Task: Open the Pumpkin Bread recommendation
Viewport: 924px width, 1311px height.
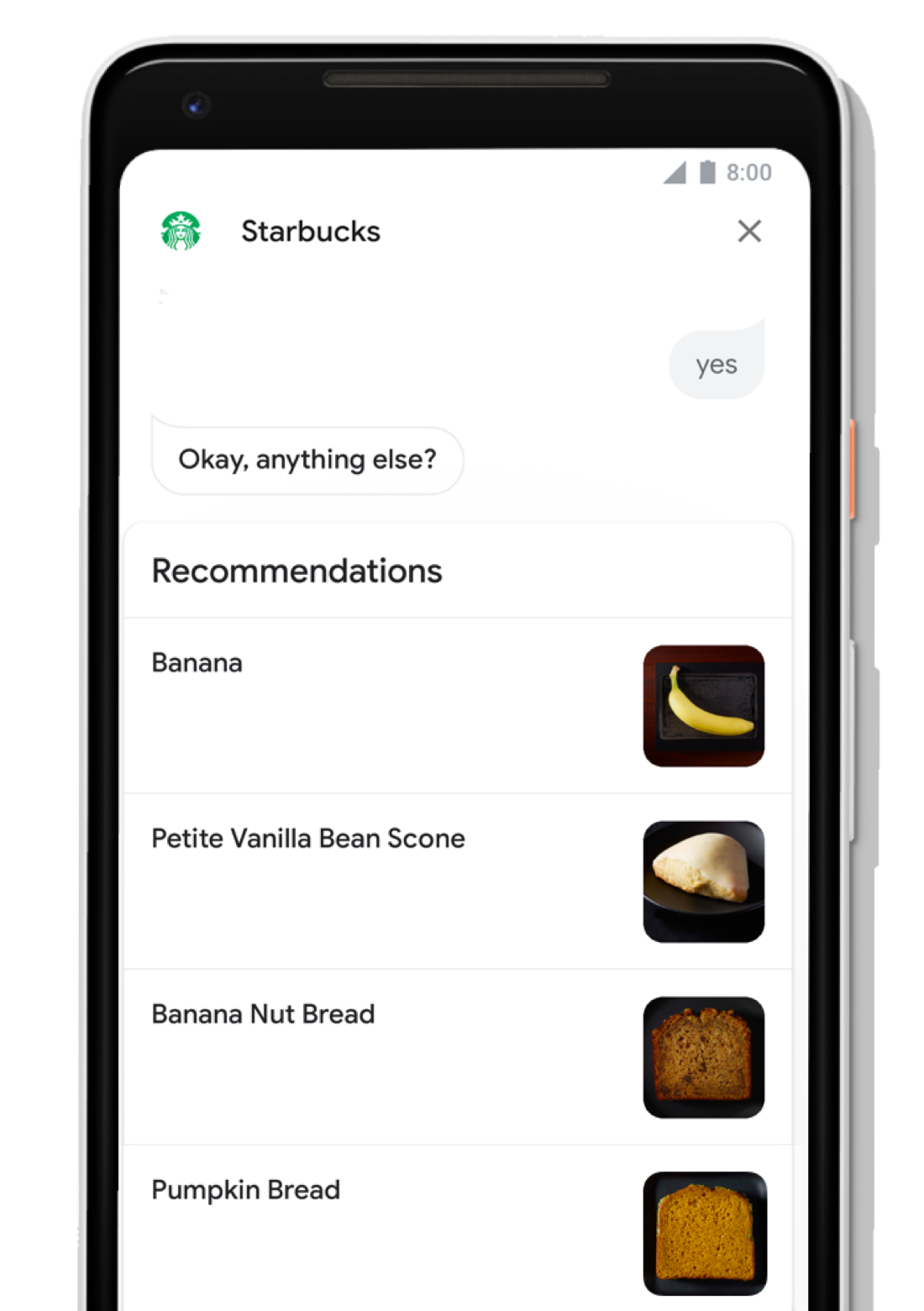Action: click(458, 1227)
